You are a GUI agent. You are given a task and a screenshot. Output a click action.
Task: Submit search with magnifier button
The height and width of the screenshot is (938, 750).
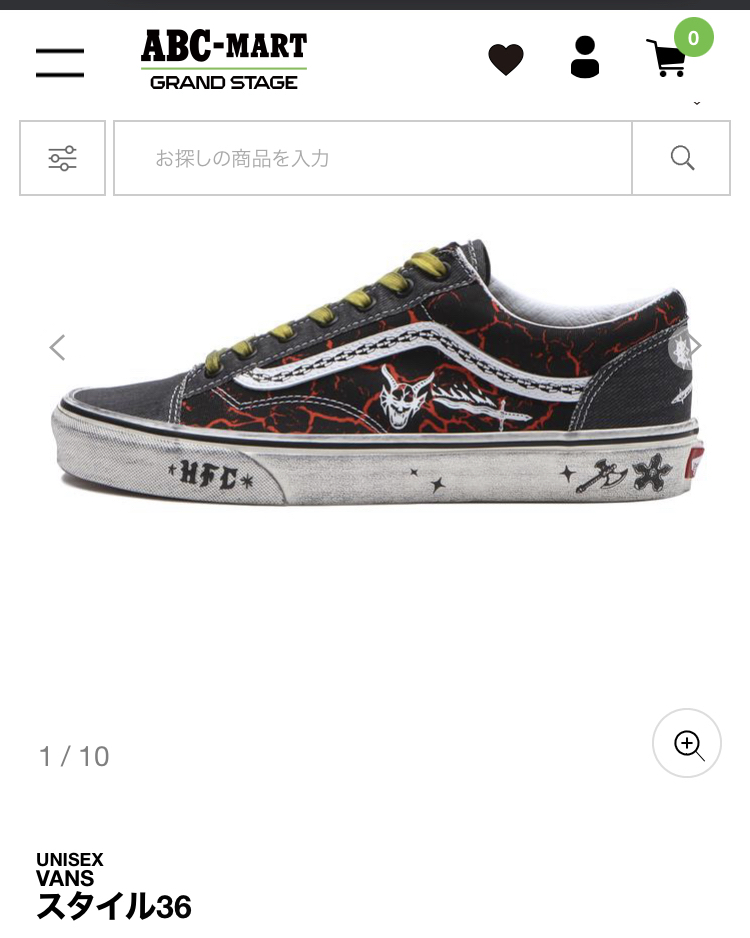pyautogui.click(x=682, y=158)
